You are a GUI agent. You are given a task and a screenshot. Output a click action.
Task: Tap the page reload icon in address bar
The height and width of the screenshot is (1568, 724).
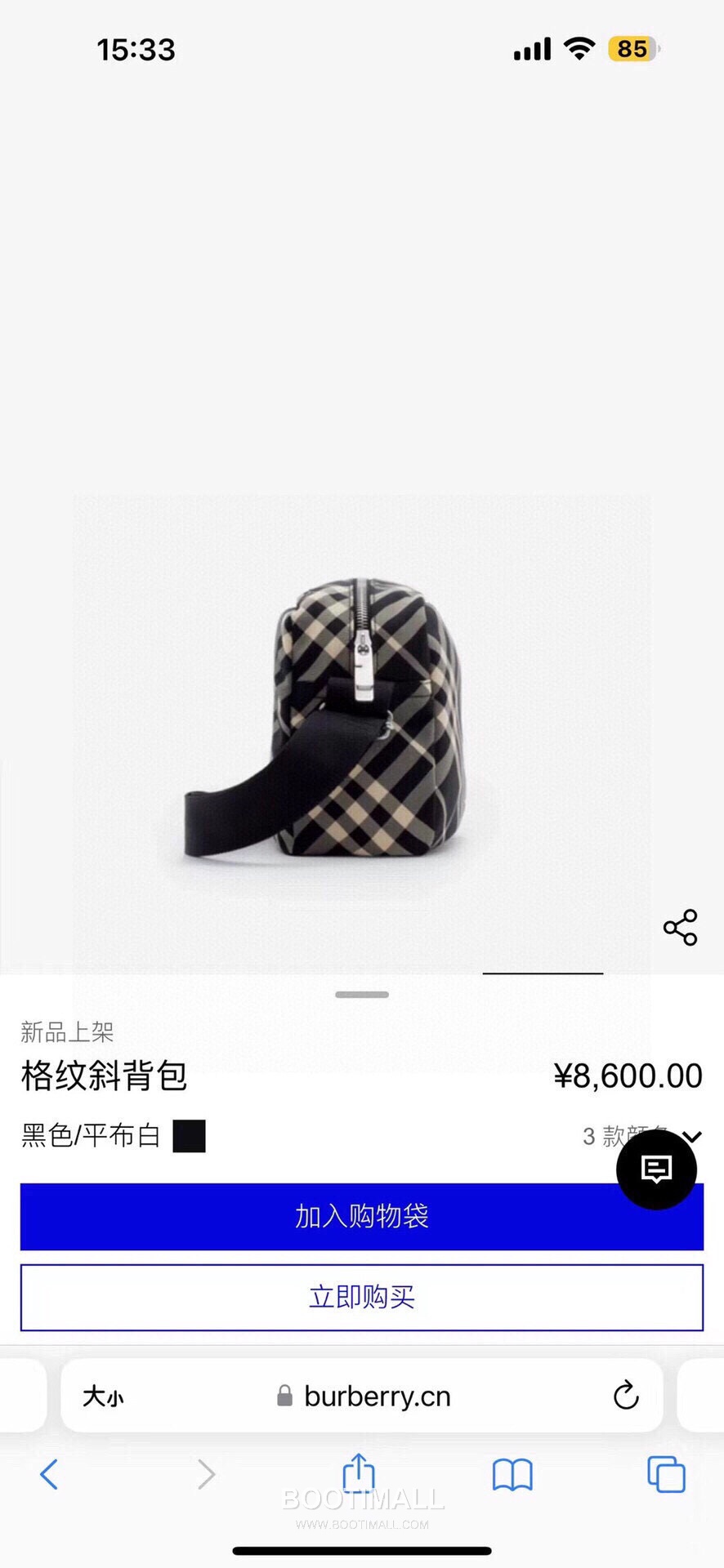(625, 1396)
